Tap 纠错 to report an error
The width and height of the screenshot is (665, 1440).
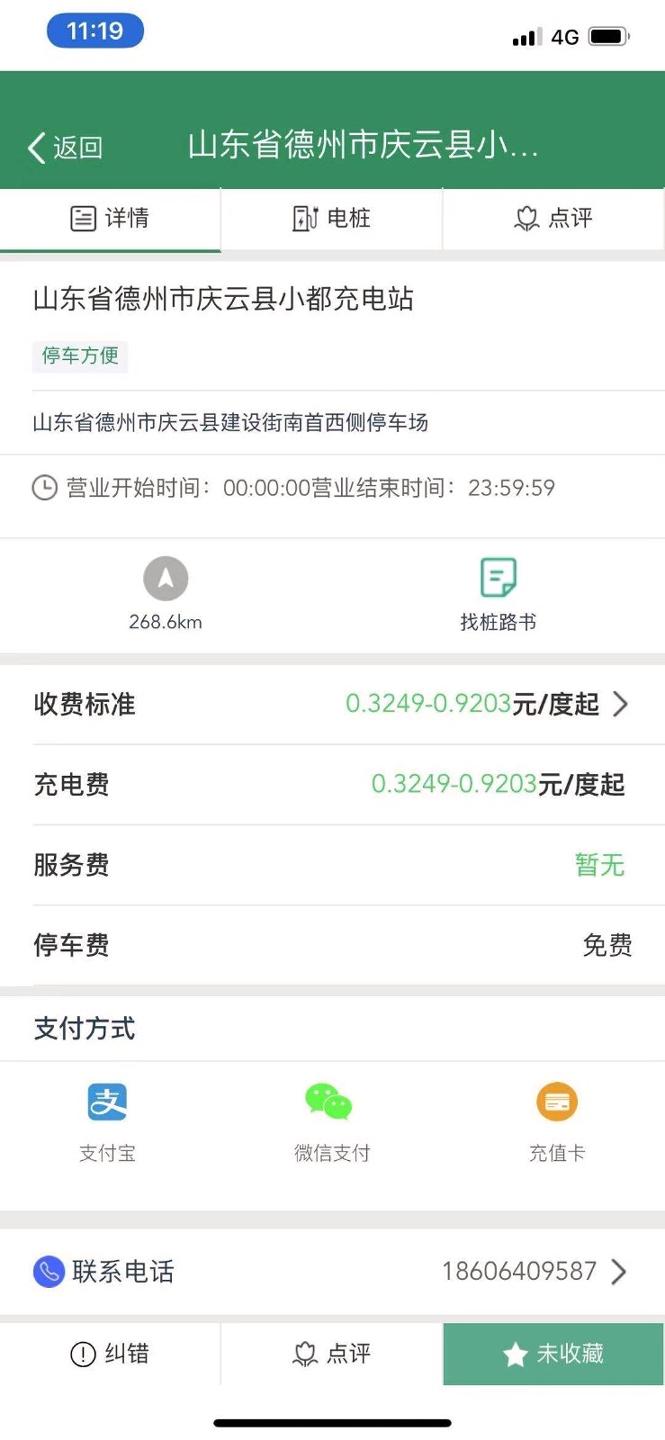point(110,1354)
